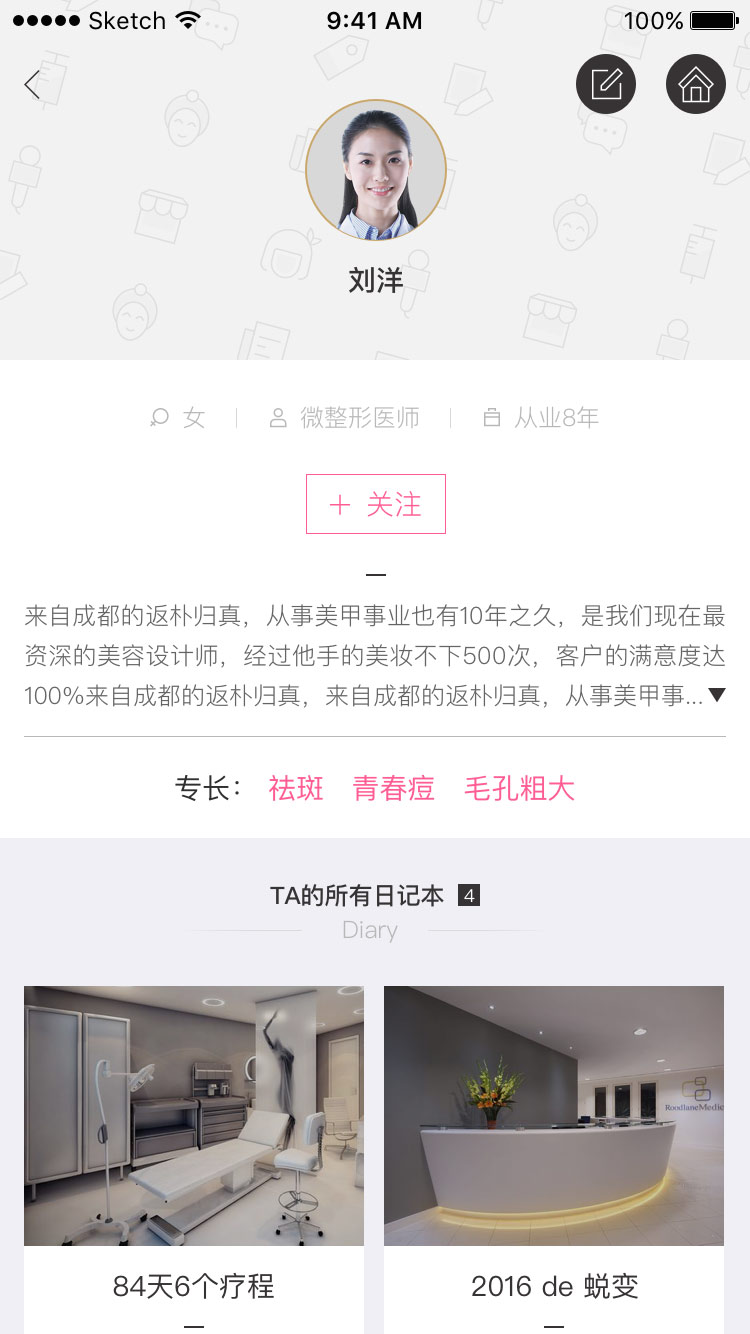Image resolution: width=750 pixels, height=1334 pixels.
Task: Open the 祛斑 specialty tag
Action: [x=296, y=789]
